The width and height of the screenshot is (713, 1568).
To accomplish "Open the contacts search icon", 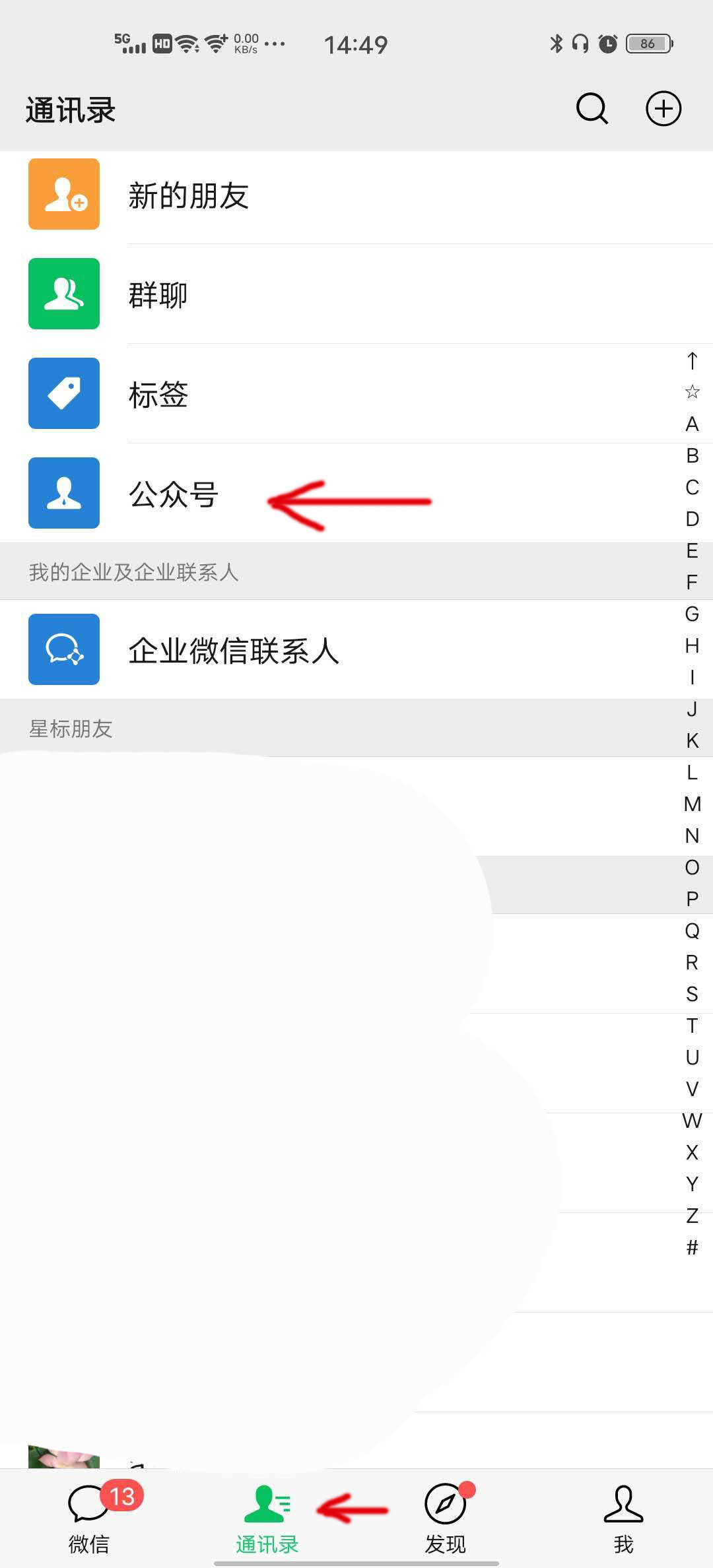I will 592,109.
